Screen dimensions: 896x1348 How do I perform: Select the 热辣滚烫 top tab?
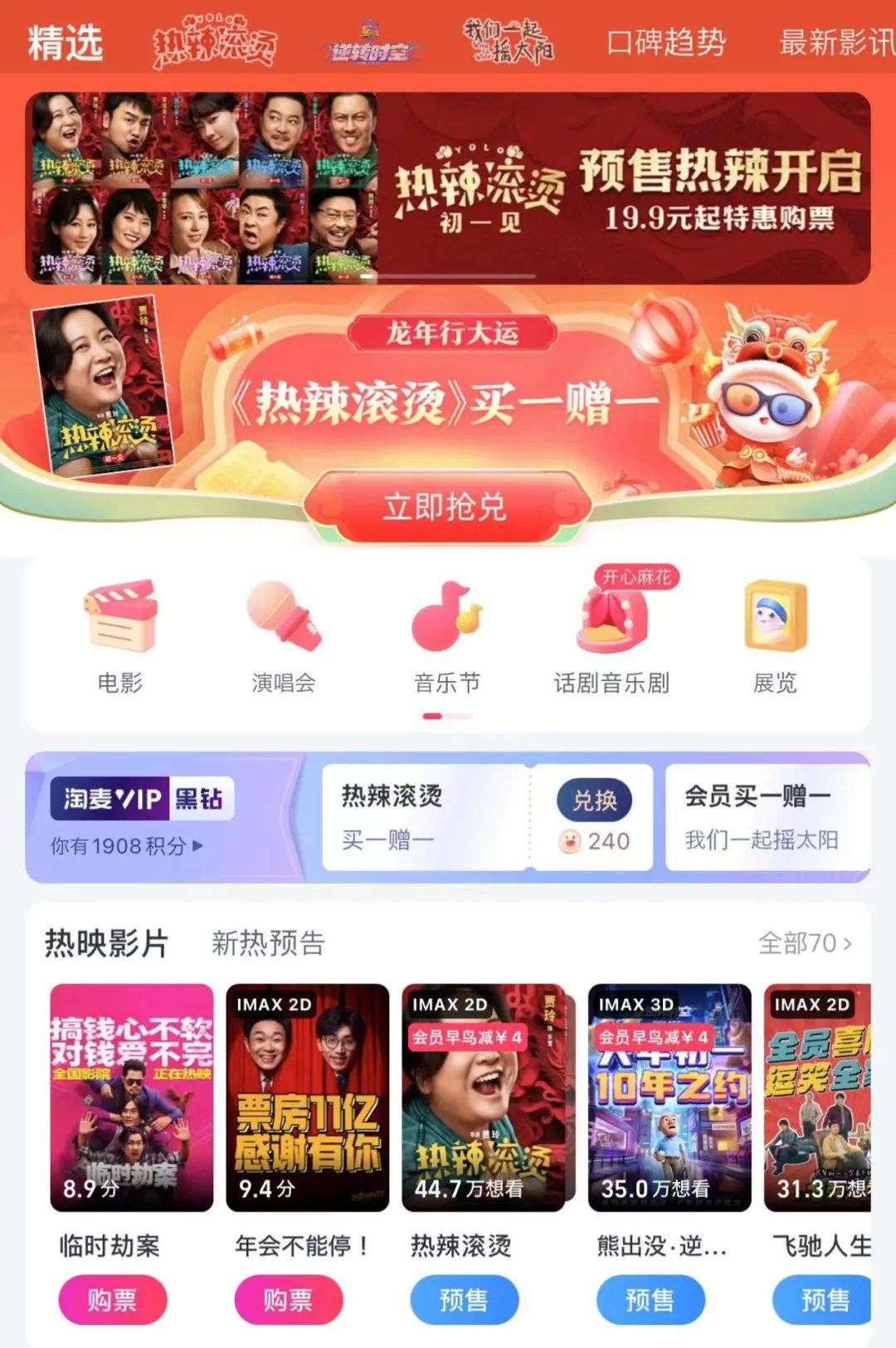coord(215,41)
